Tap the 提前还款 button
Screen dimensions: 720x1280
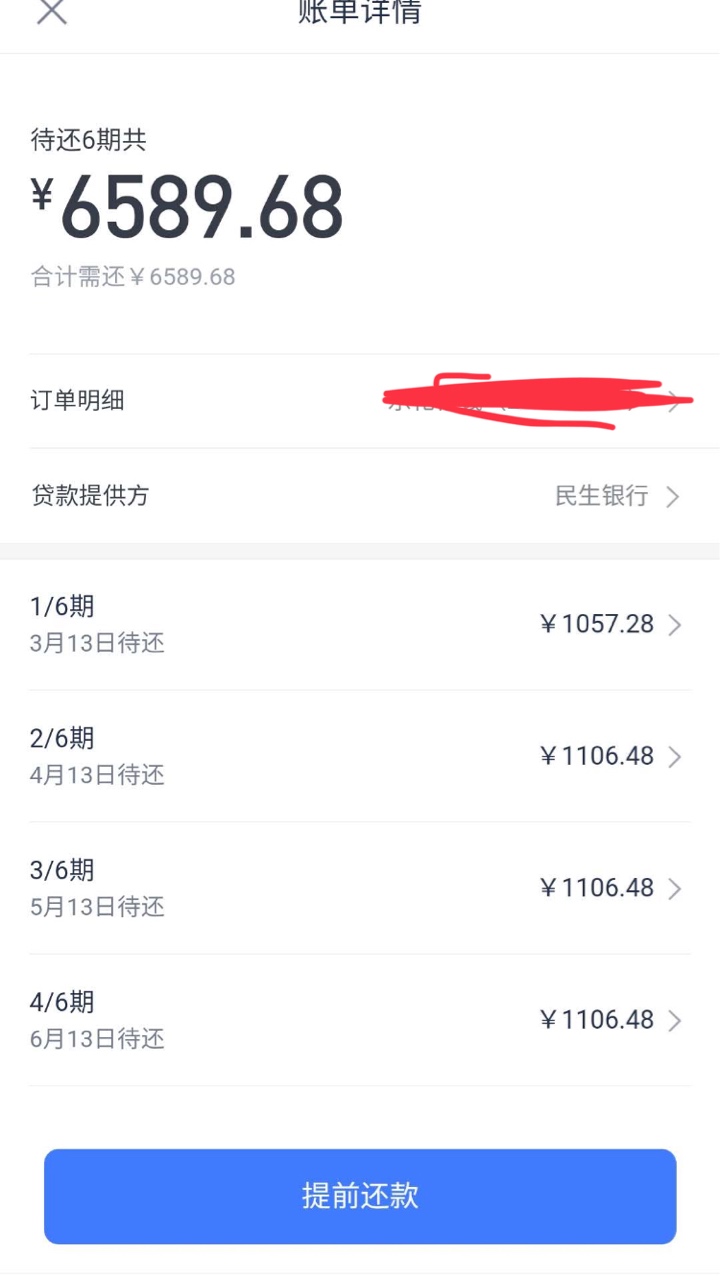[x=360, y=1196]
